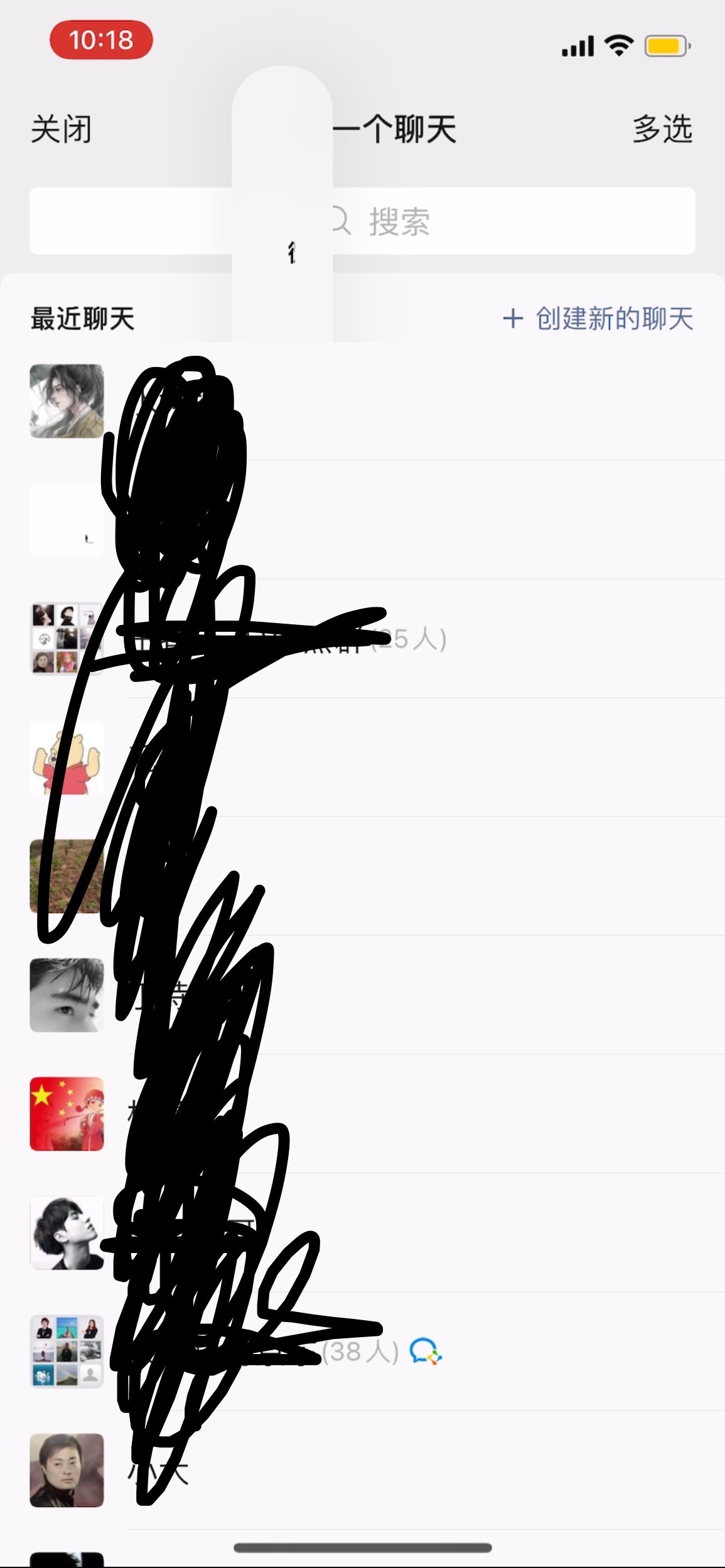Tap 关闭 to close the chat picker

pos(62,130)
